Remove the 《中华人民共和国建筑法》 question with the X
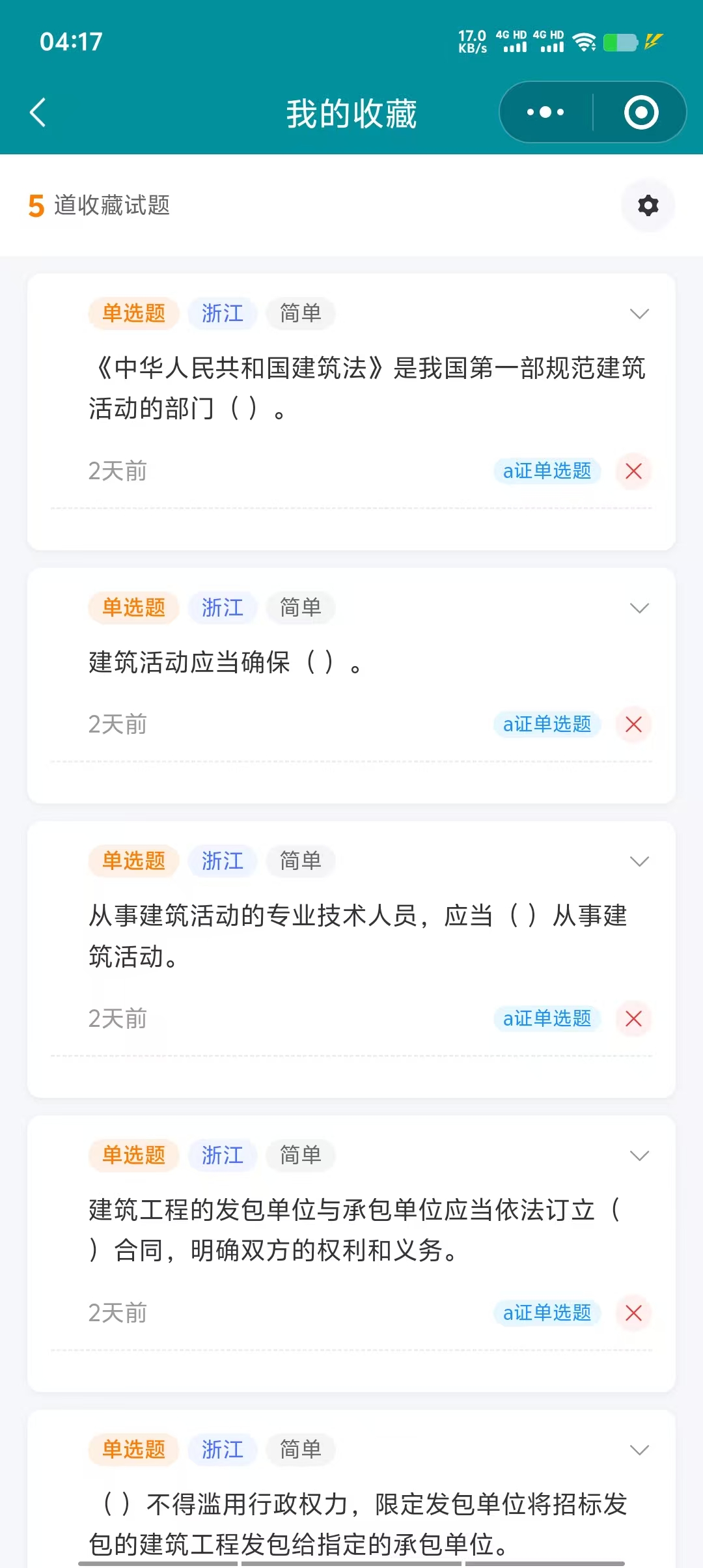 coord(633,471)
